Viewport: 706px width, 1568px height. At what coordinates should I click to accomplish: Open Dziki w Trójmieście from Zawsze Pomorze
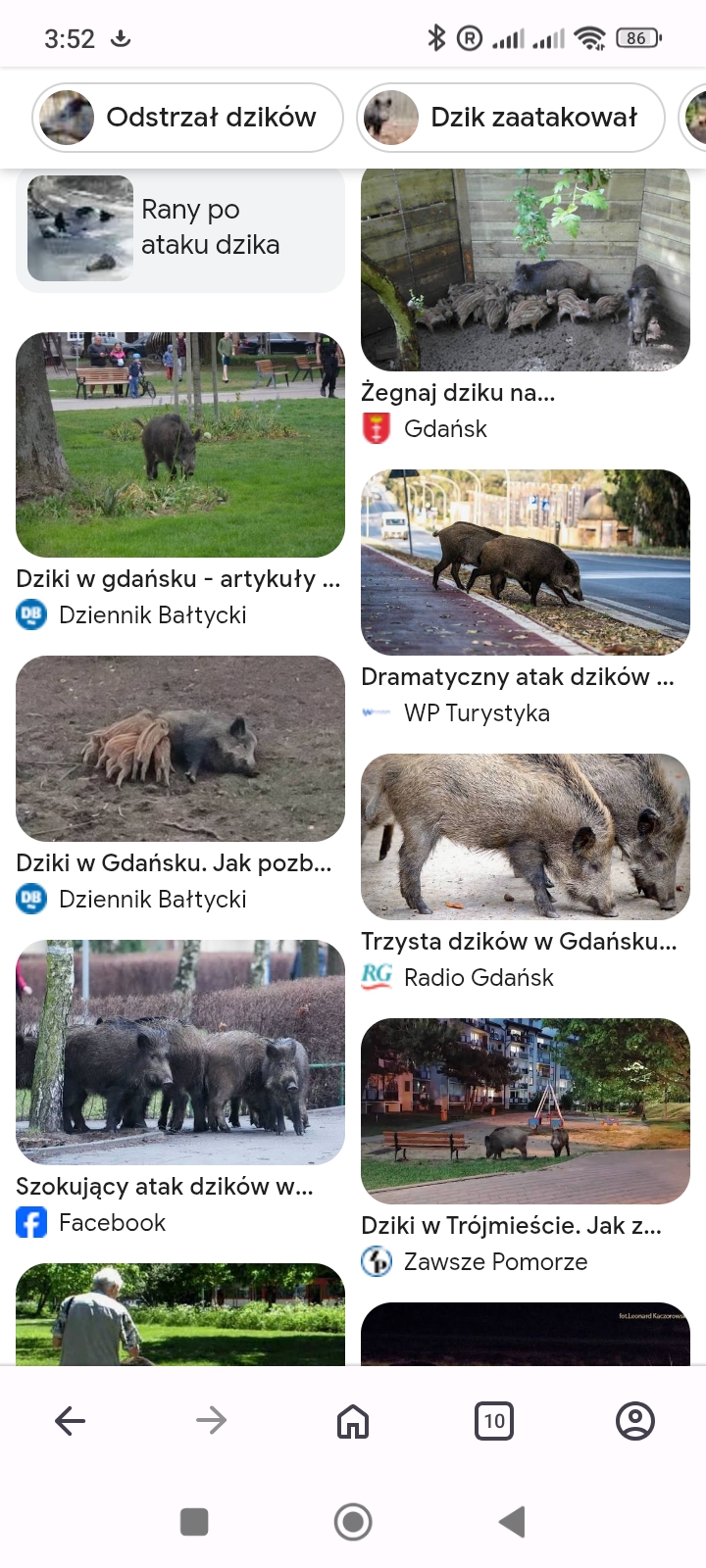(x=526, y=1110)
